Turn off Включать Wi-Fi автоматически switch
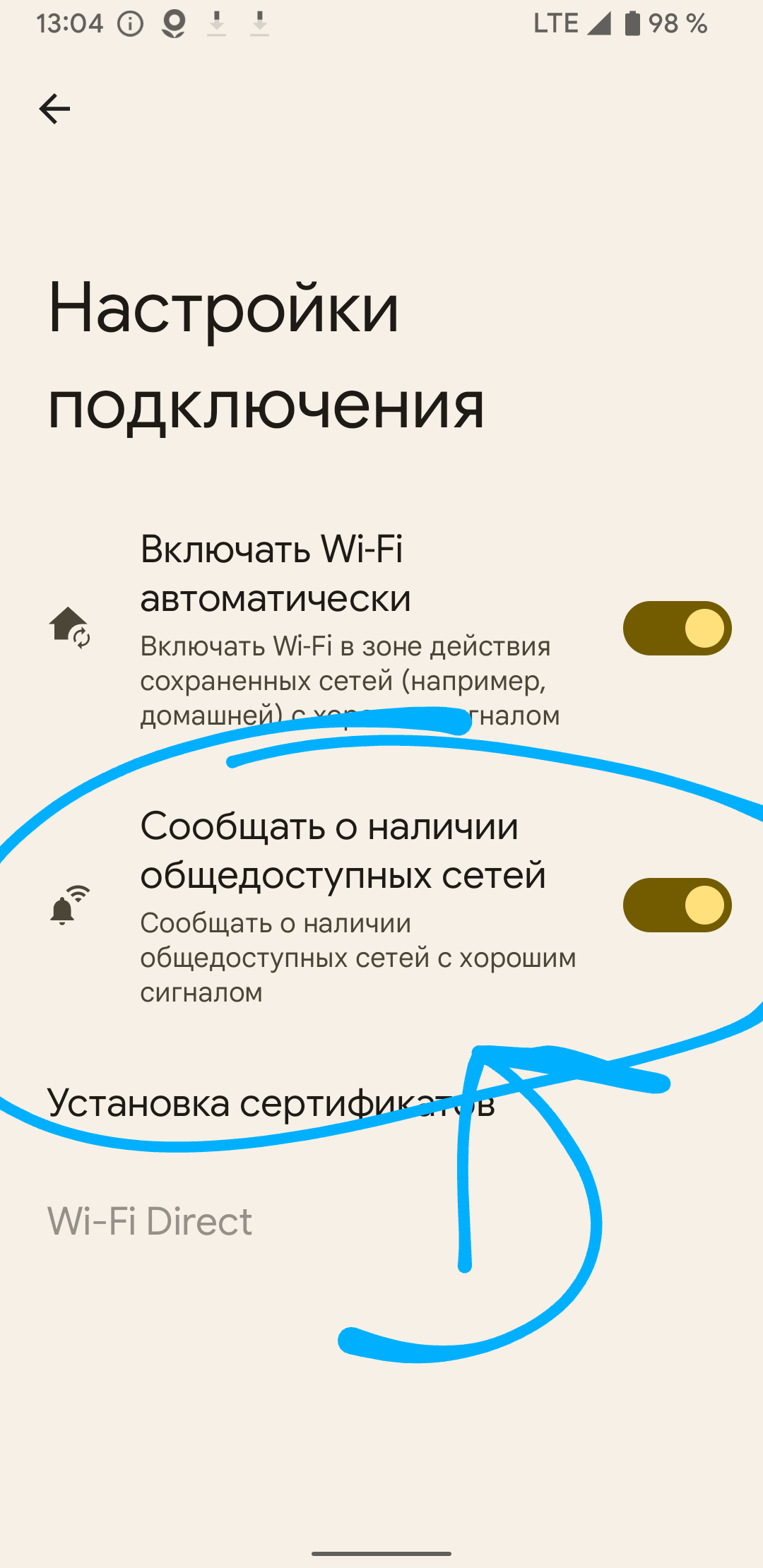Screen dimensions: 763x1568 pyautogui.click(x=676, y=628)
